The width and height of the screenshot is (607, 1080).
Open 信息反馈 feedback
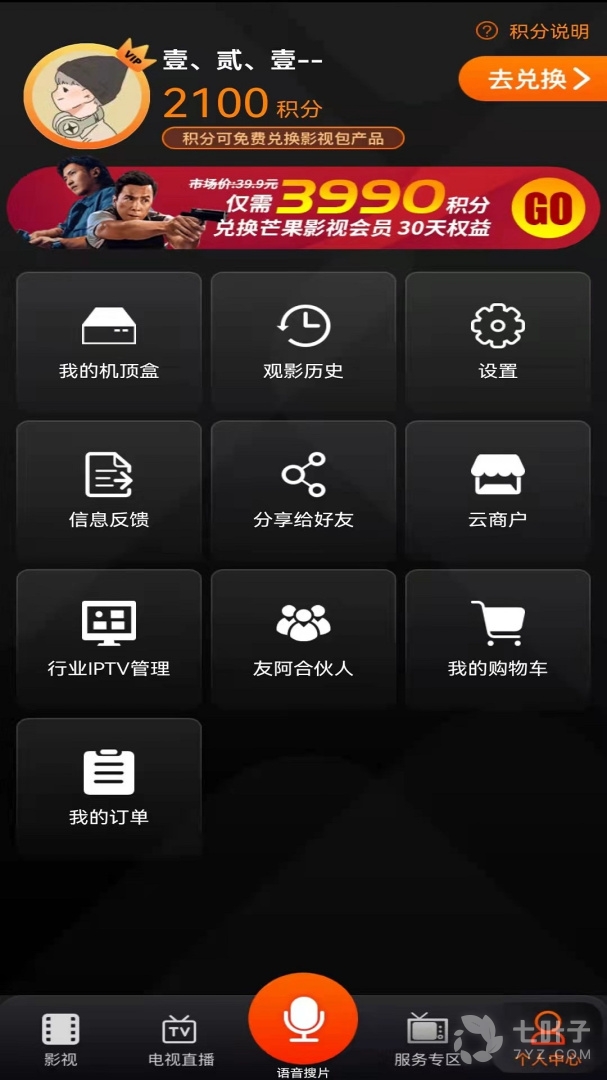click(x=109, y=491)
